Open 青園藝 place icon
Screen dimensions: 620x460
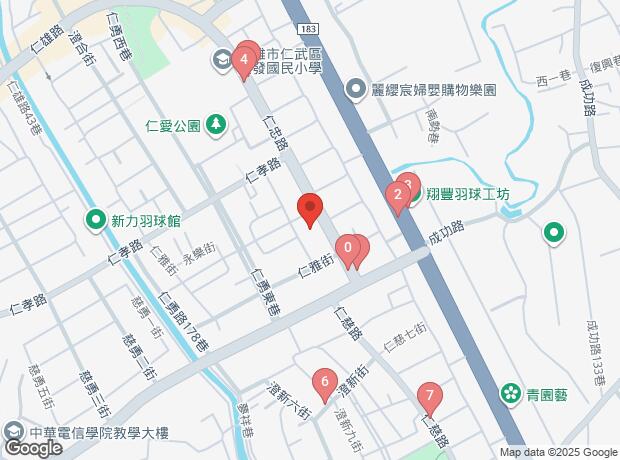pos(510,394)
